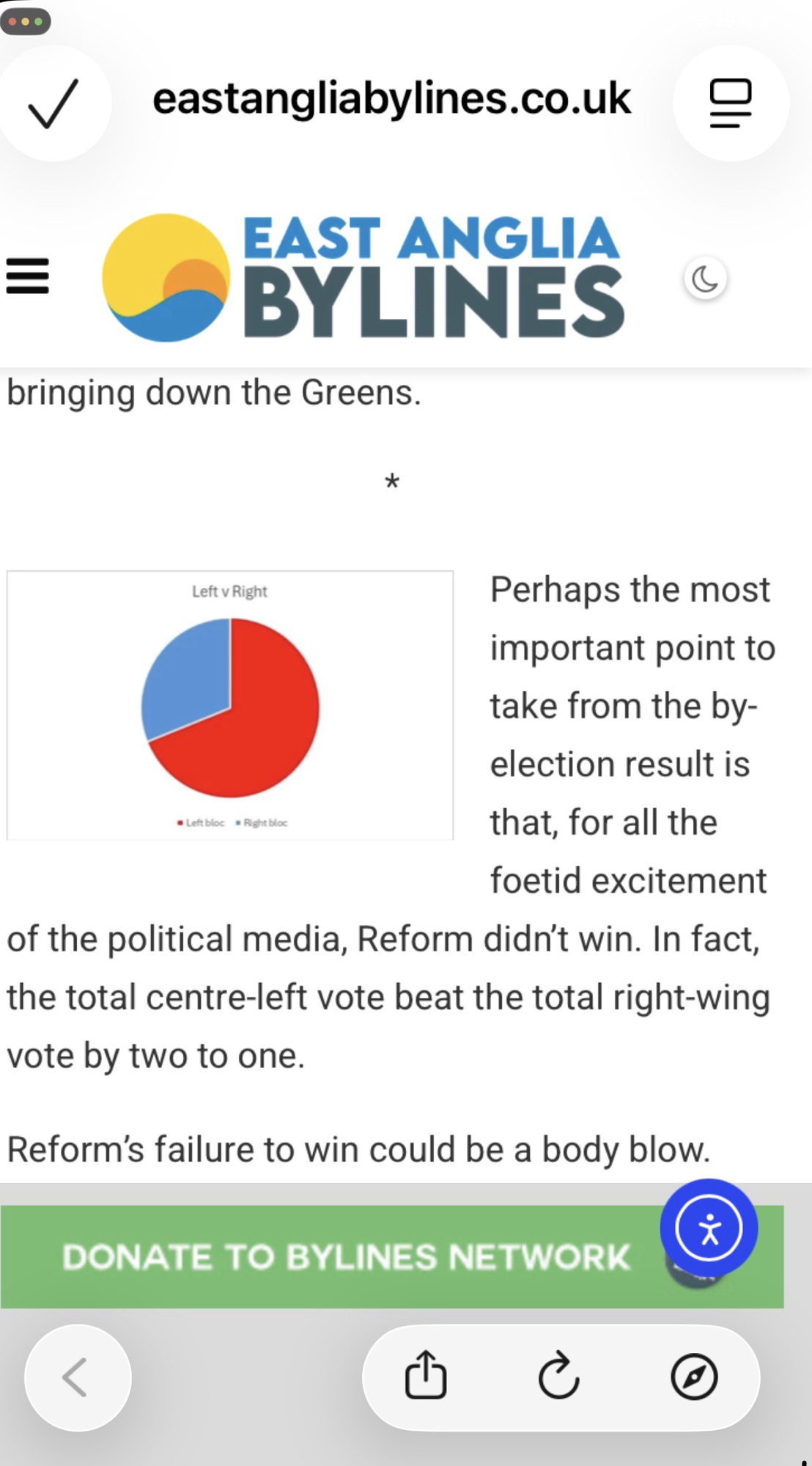The image size is (812, 1466).
Task: Go back to the previous page
Action: click(77, 1377)
